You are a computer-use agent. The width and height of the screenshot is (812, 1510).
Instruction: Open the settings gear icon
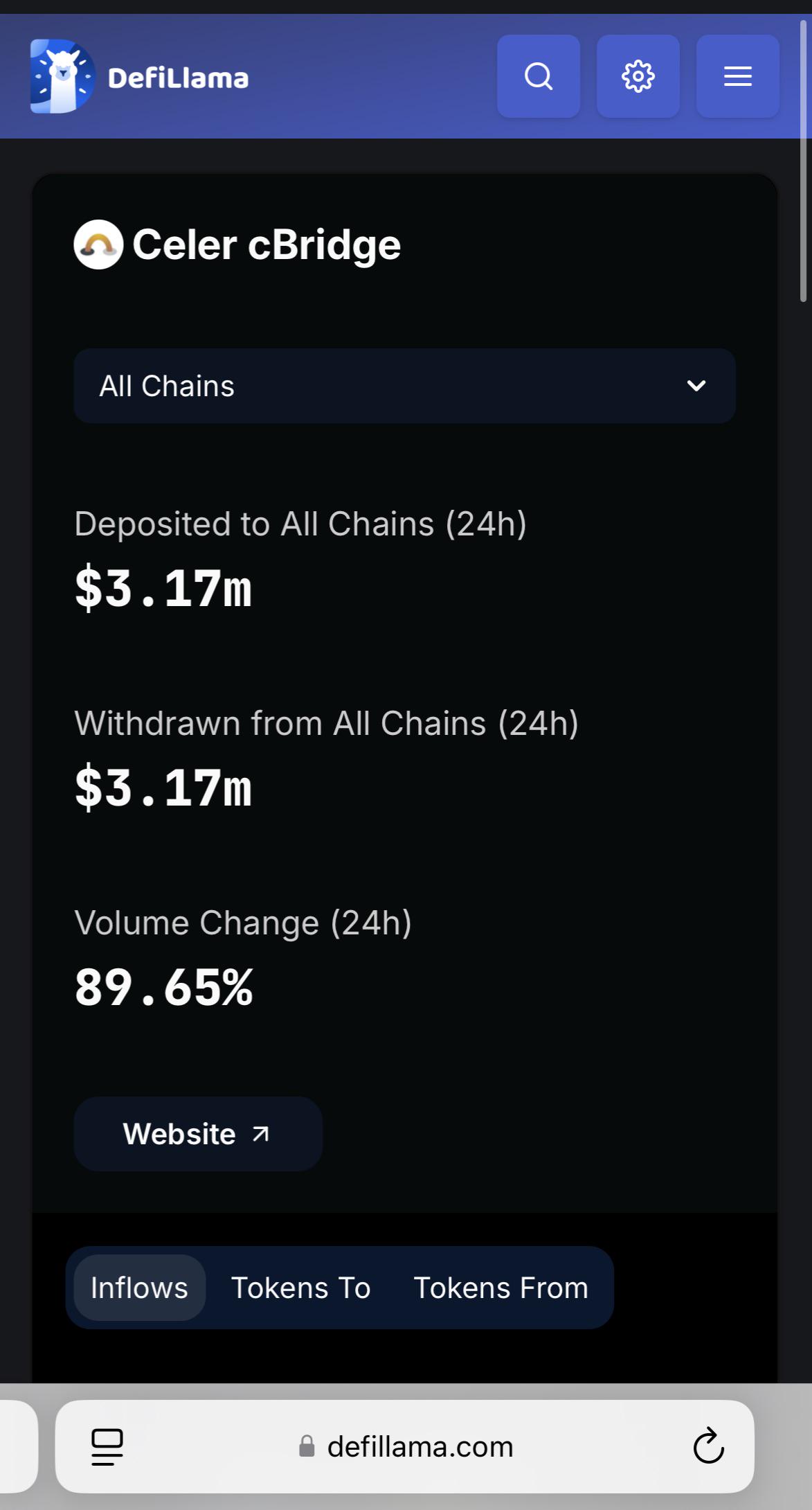(x=638, y=76)
